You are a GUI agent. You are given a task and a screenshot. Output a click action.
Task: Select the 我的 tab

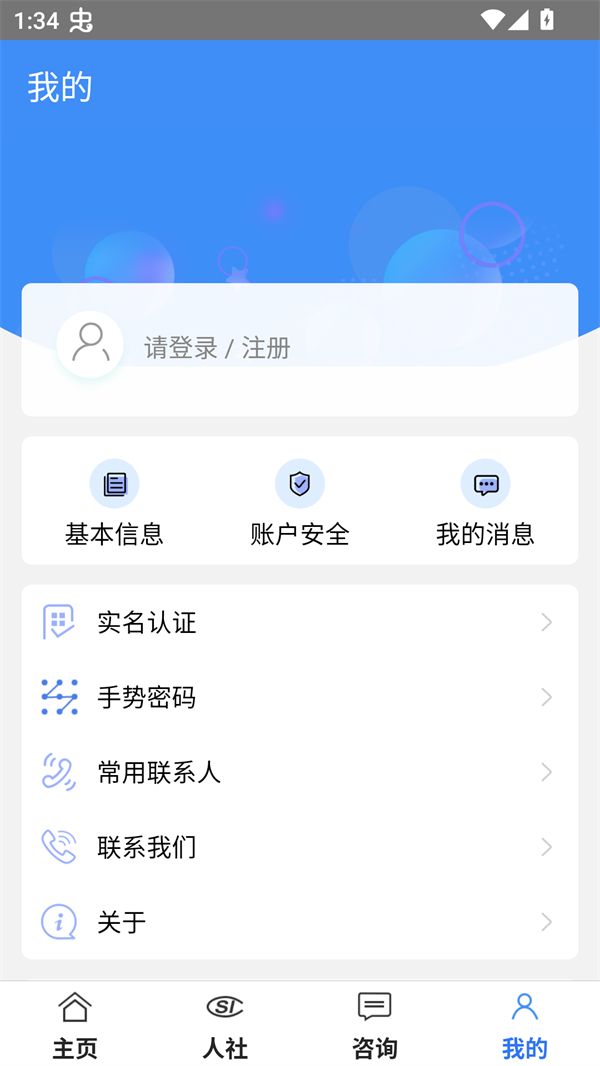[525, 1025]
